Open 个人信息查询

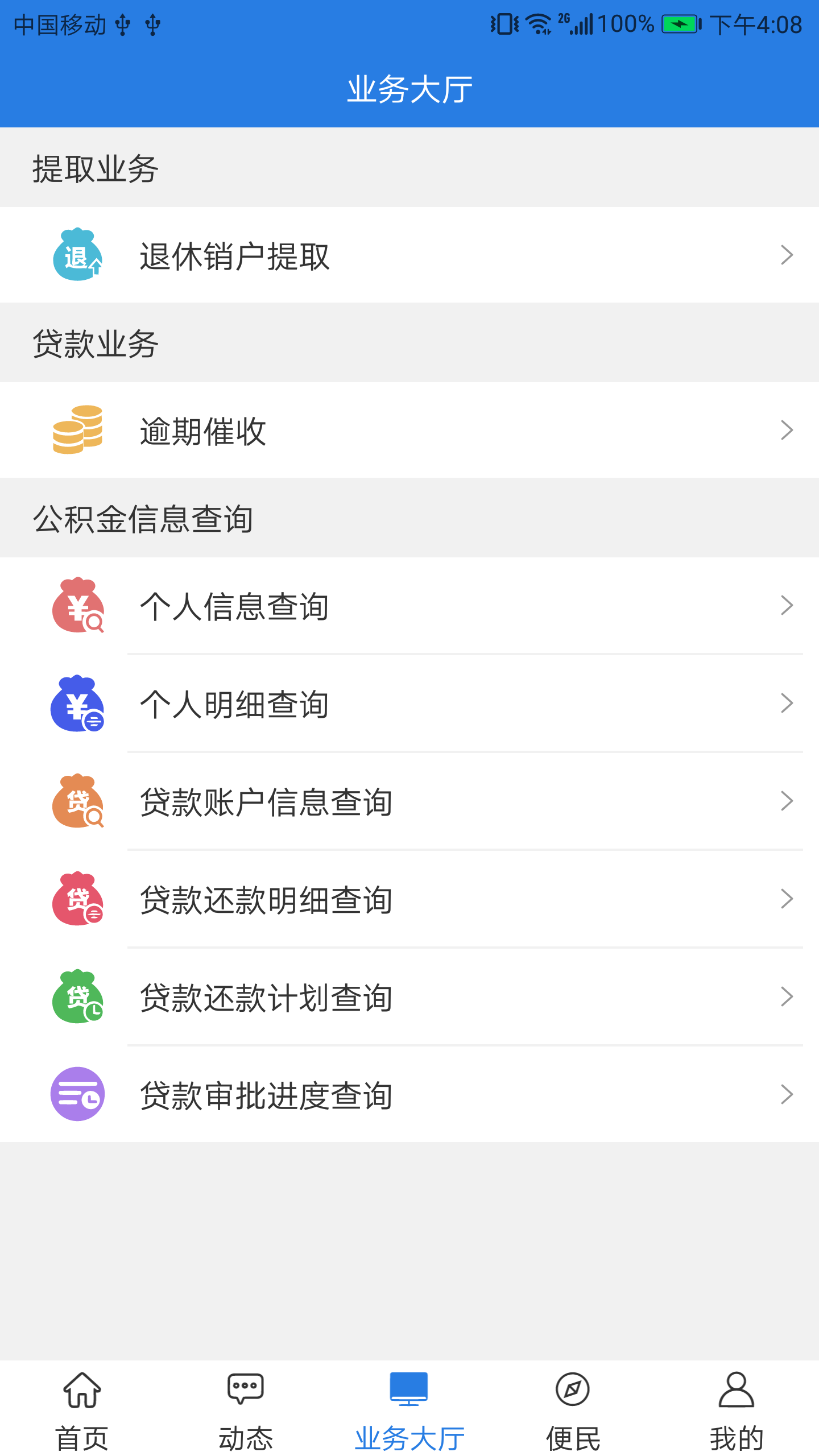coord(409,606)
